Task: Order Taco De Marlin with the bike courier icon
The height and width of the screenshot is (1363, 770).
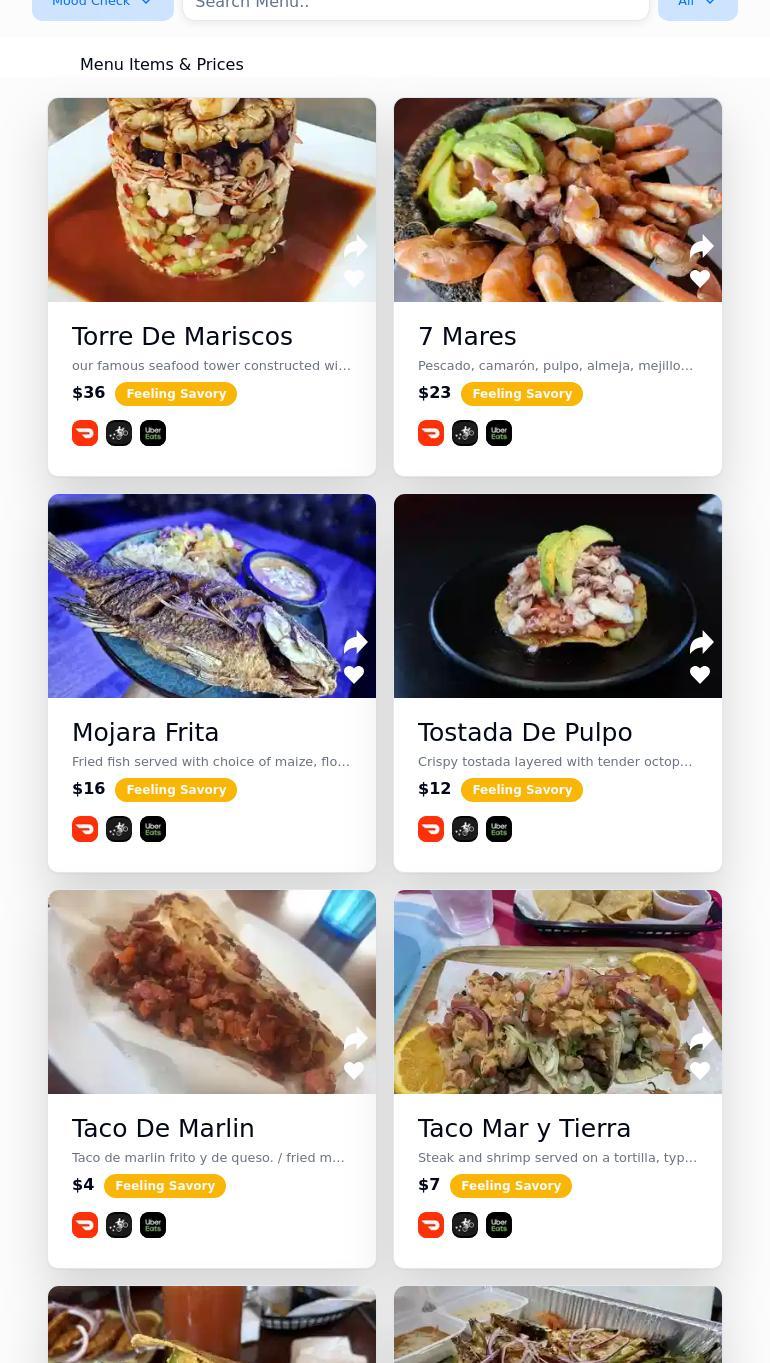Action: click(x=119, y=1225)
